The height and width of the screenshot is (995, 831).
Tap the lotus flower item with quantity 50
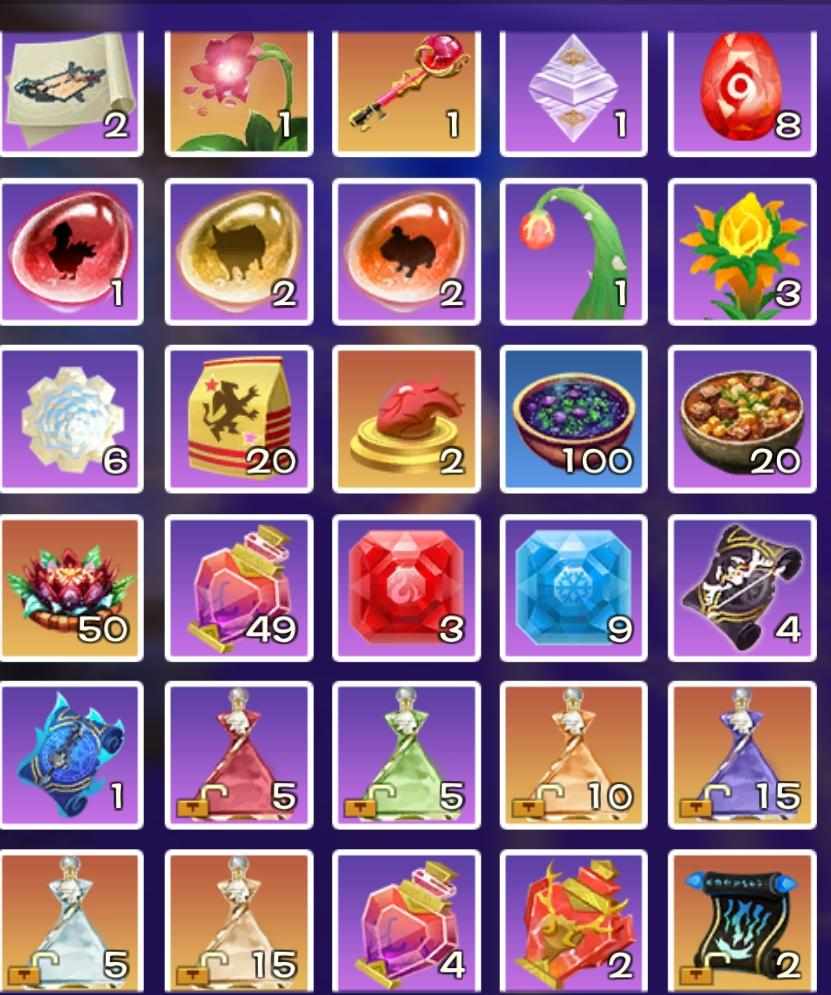pos(72,587)
